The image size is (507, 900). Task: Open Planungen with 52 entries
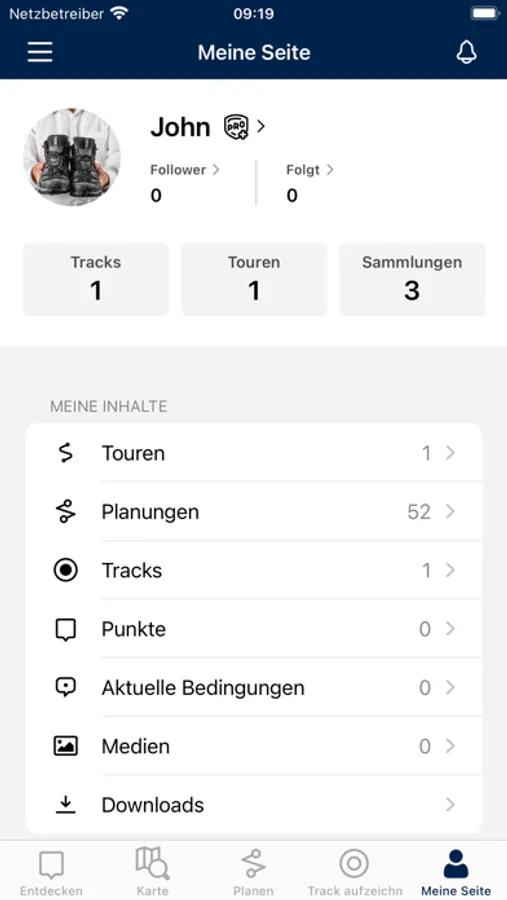pyautogui.click(x=254, y=511)
